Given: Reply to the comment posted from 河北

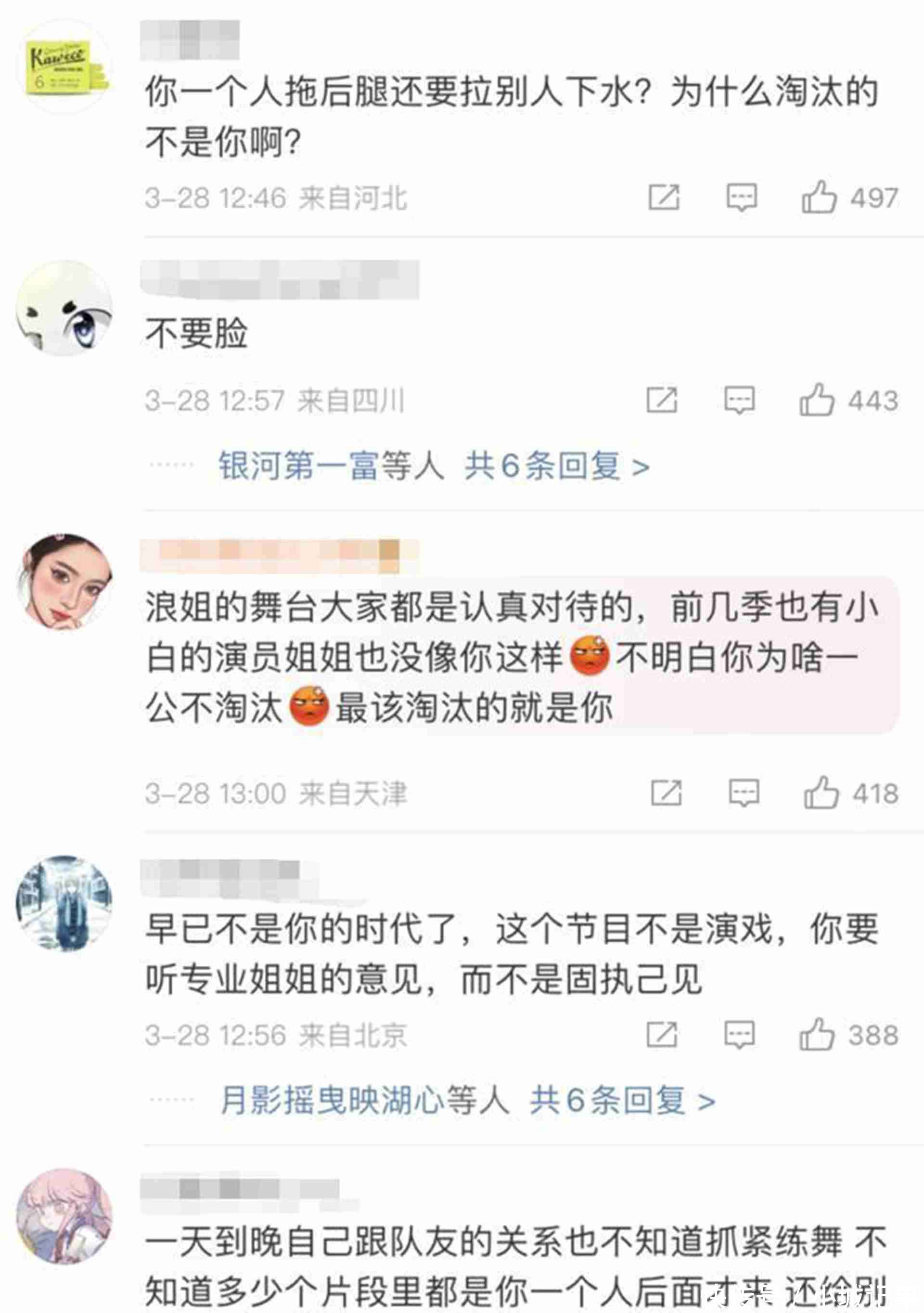Looking at the screenshot, I should click(x=741, y=198).
